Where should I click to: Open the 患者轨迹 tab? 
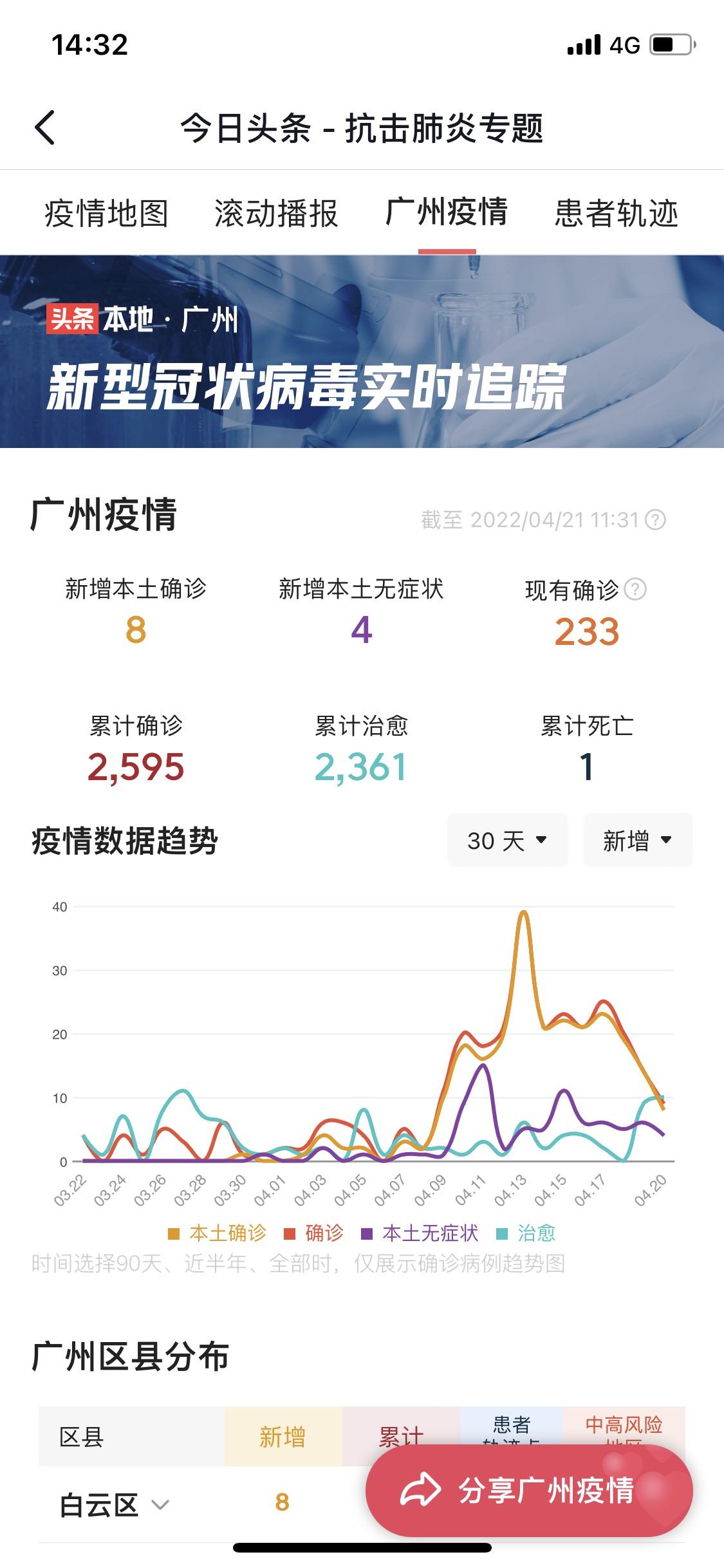(617, 213)
